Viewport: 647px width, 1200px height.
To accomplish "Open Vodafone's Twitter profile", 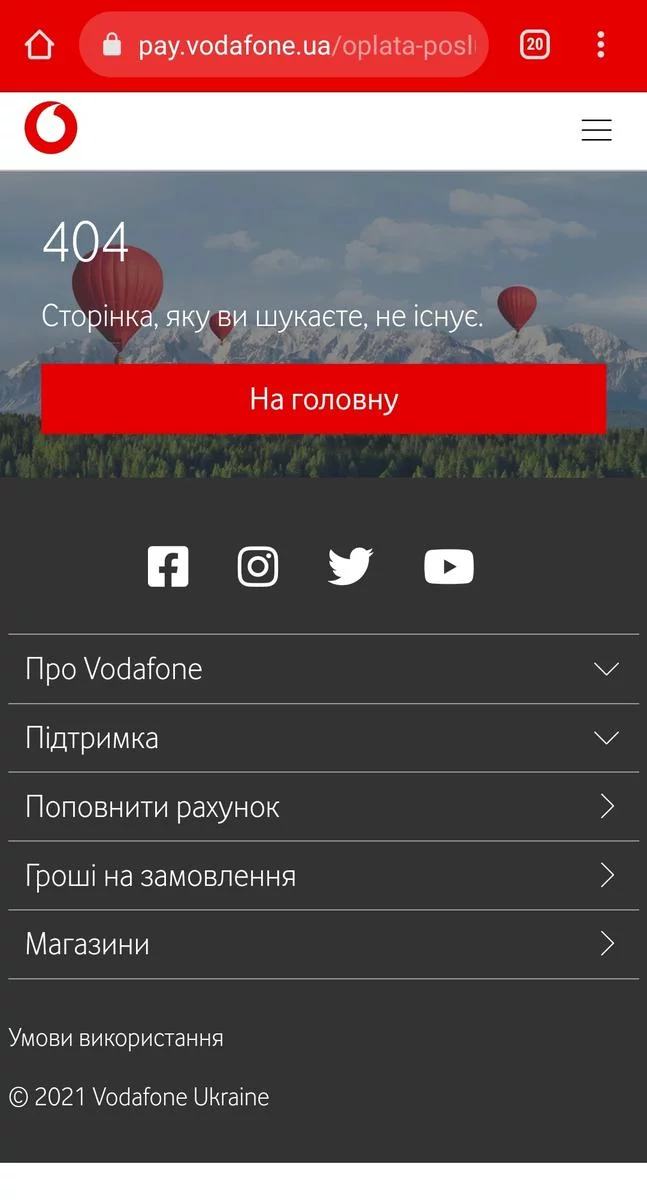I will (350, 567).
